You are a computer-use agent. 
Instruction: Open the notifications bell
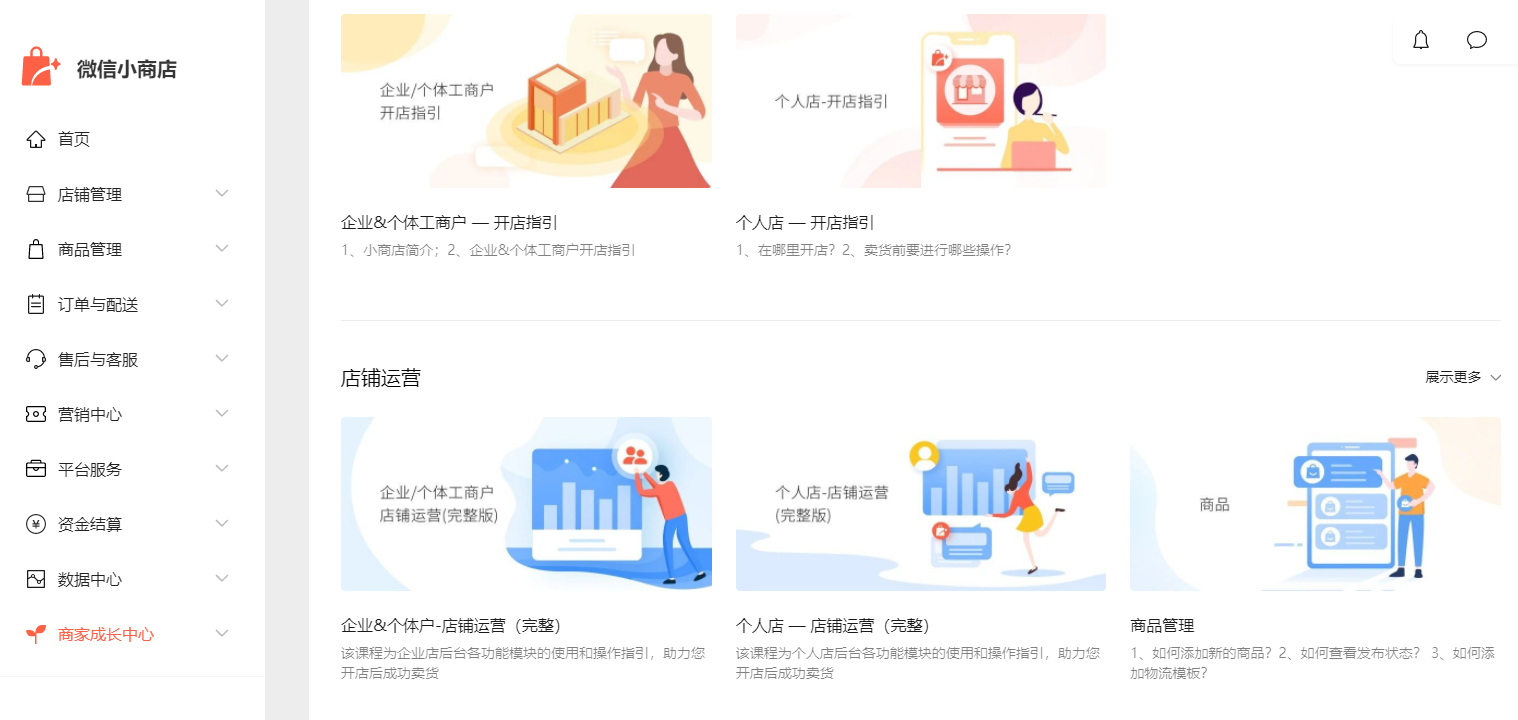tap(1420, 40)
